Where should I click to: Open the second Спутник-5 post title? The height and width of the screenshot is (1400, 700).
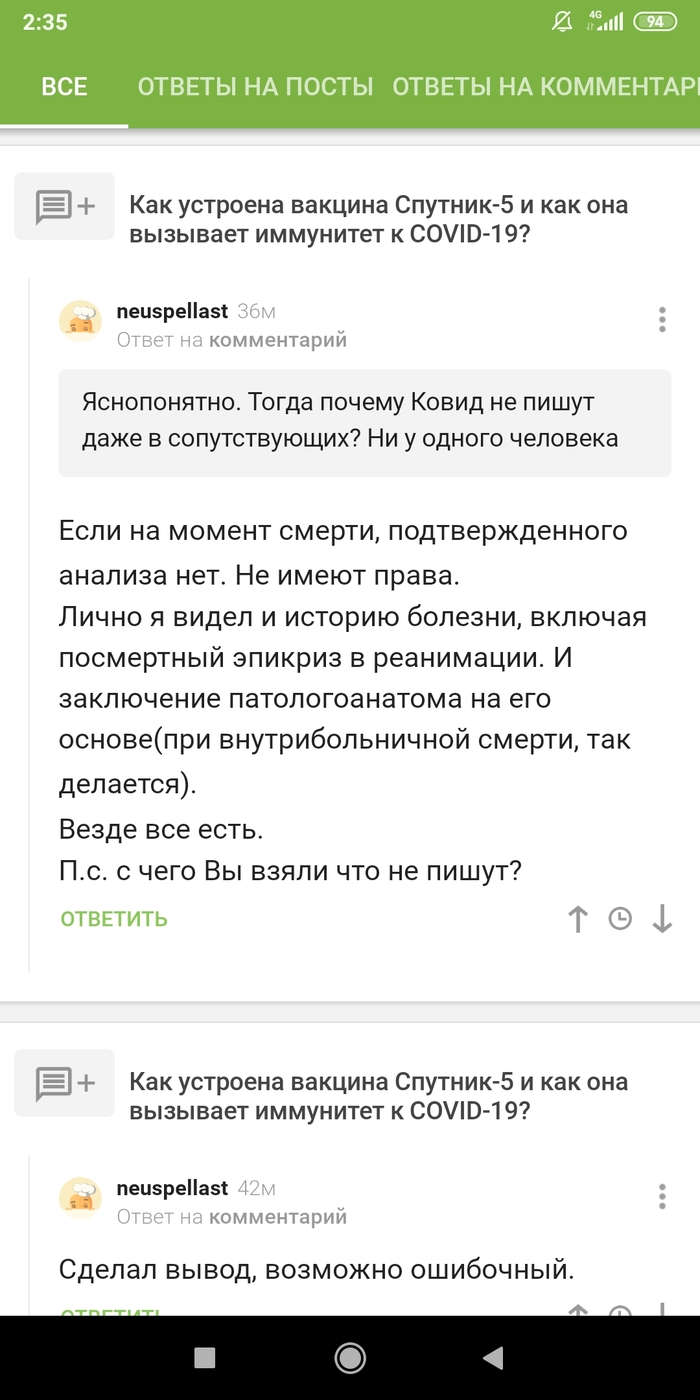coord(378,1097)
